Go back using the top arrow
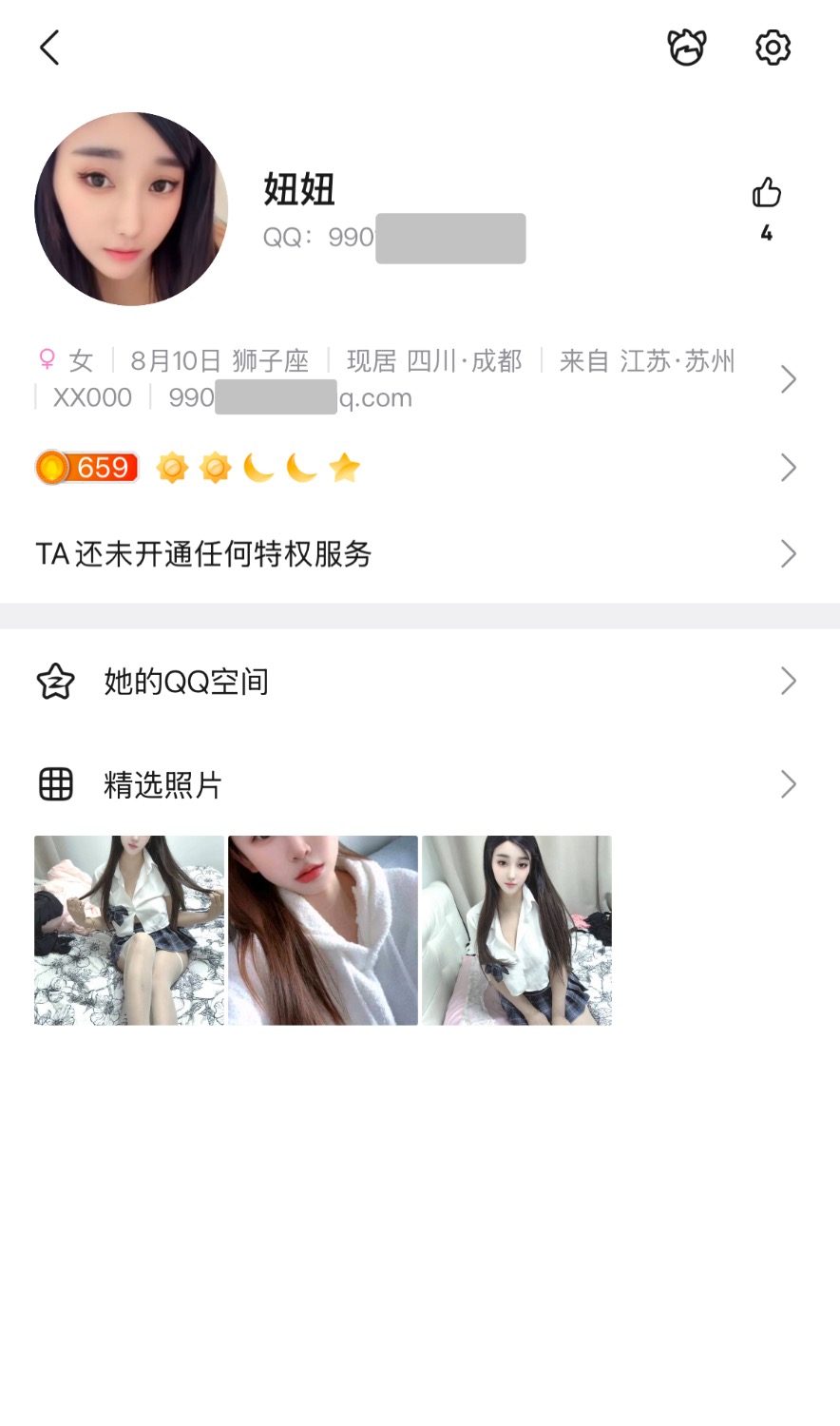Screen dimensions: 840x1426 [49, 48]
